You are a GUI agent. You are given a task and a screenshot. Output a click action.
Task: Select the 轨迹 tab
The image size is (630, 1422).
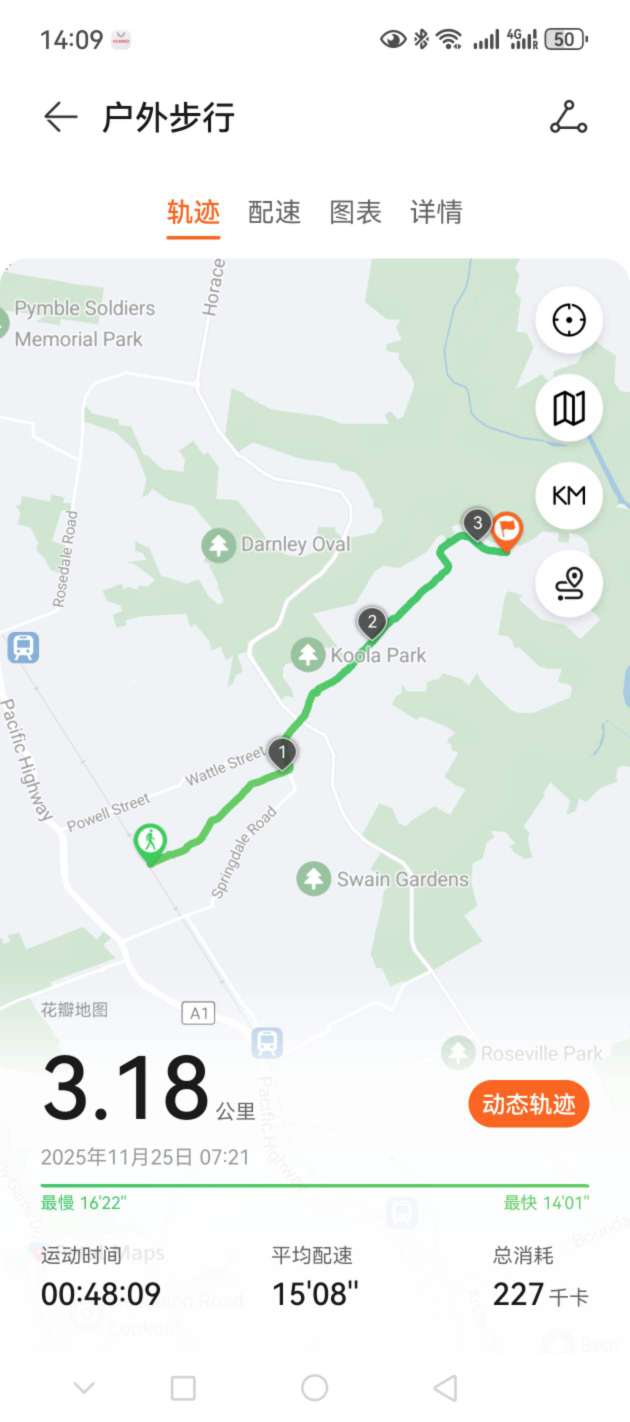pyautogui.click(x=193, y=212)
